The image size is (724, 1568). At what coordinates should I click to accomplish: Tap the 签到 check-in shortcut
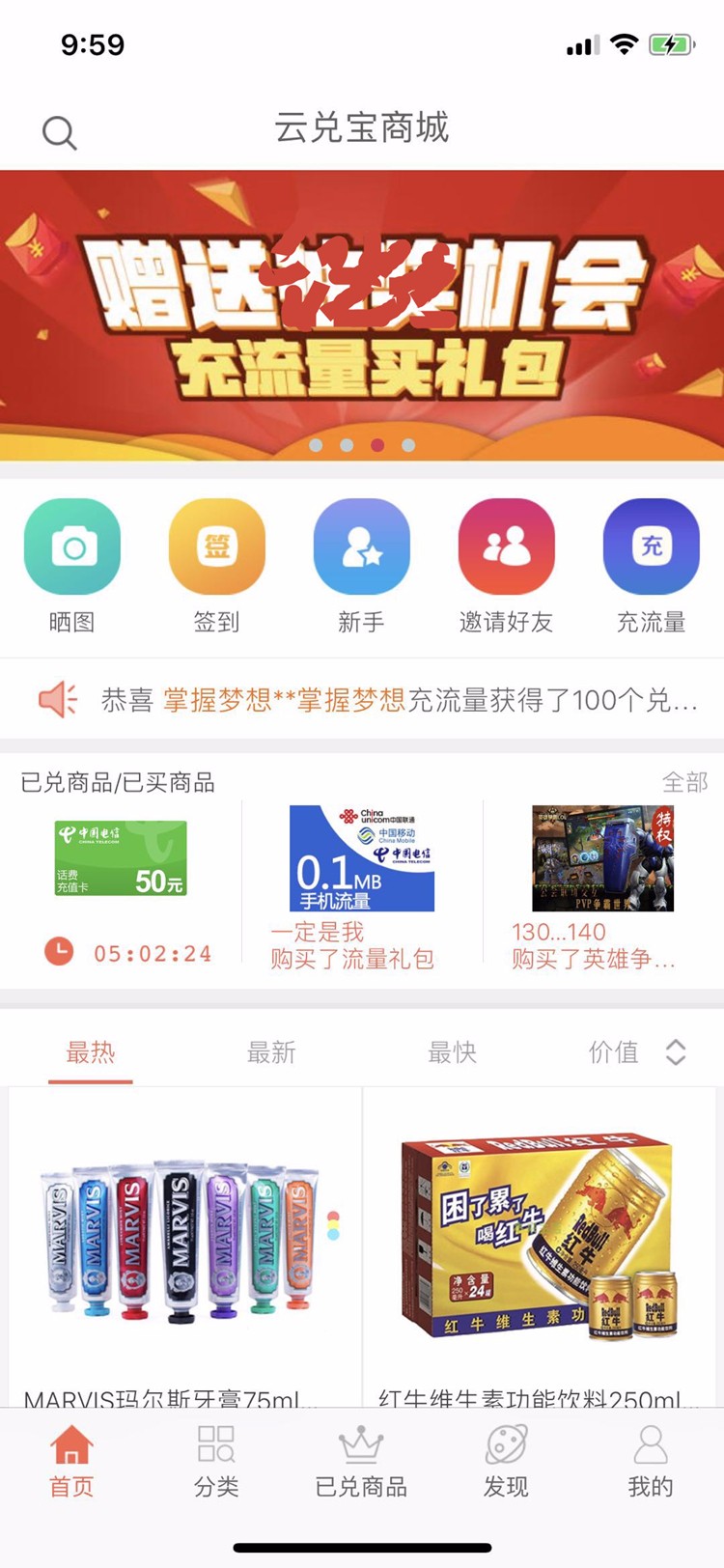217,546
